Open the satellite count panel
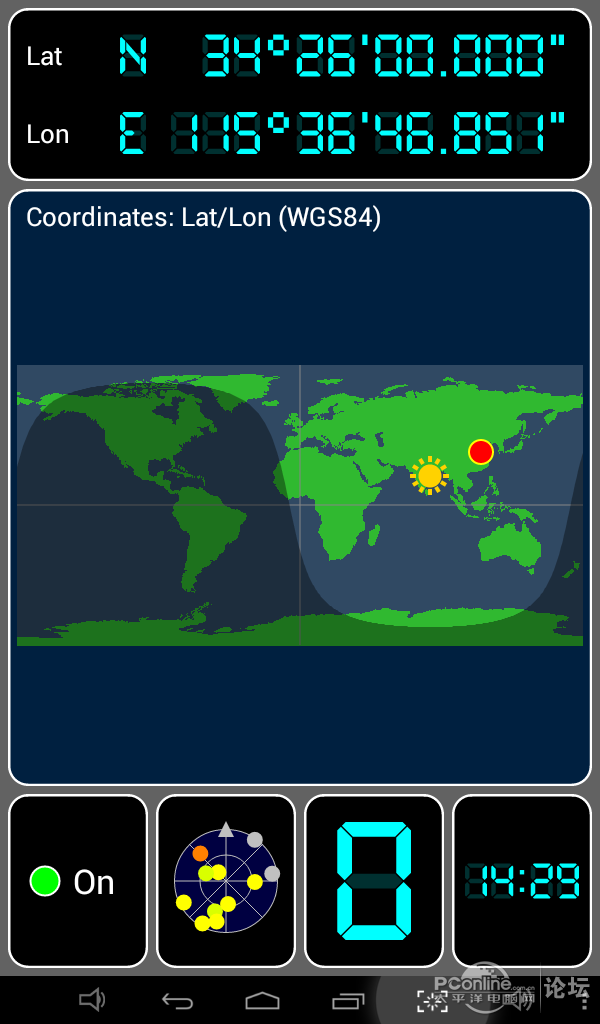The width and height of the screenshot is (600, 1024). click(374, 881)
